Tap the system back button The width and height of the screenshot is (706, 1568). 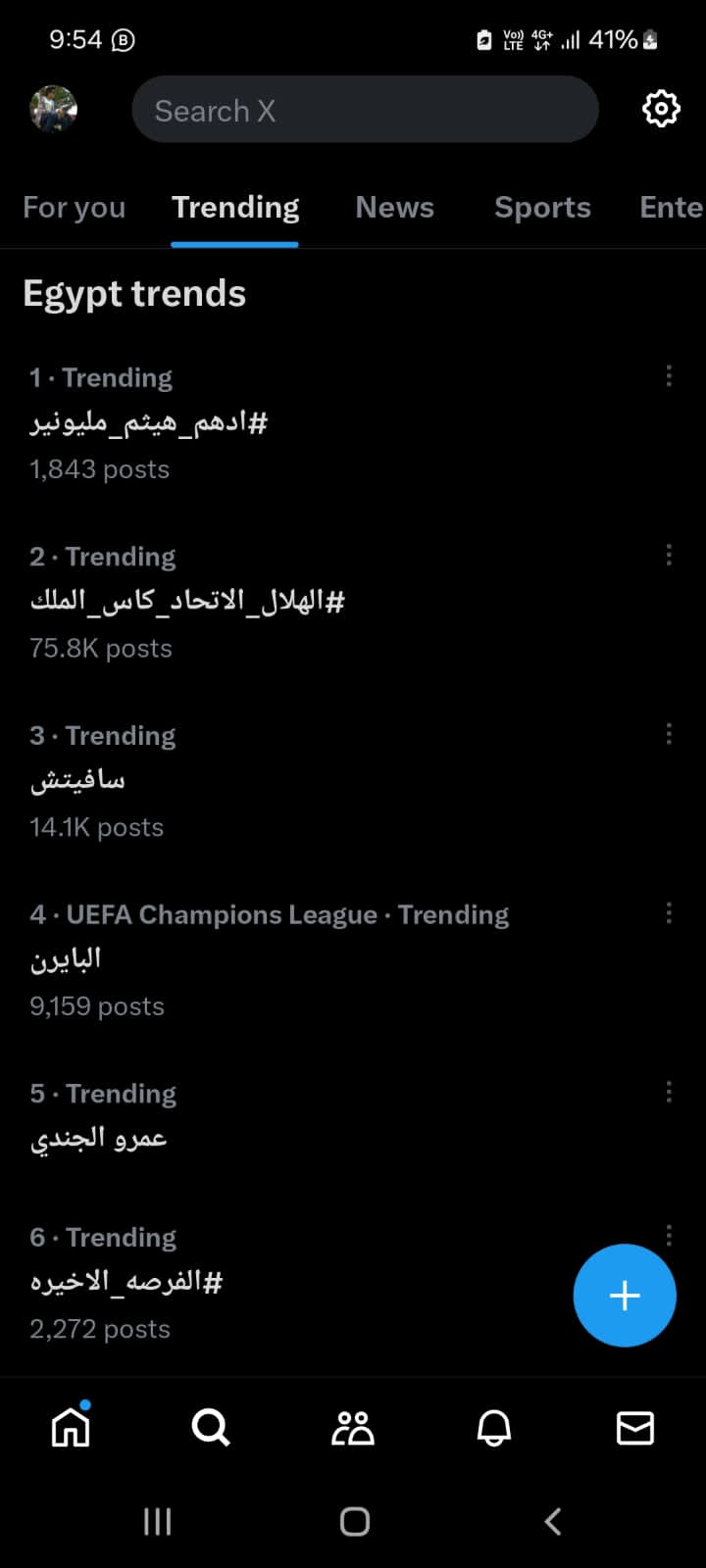[552, 1521]
